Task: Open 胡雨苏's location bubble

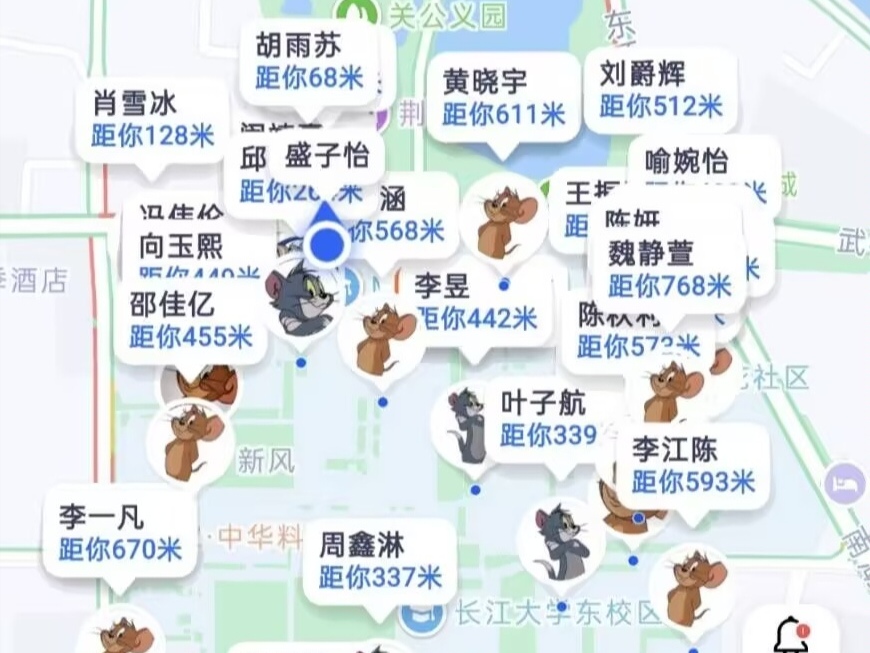Action: click(x=309, y=61)
